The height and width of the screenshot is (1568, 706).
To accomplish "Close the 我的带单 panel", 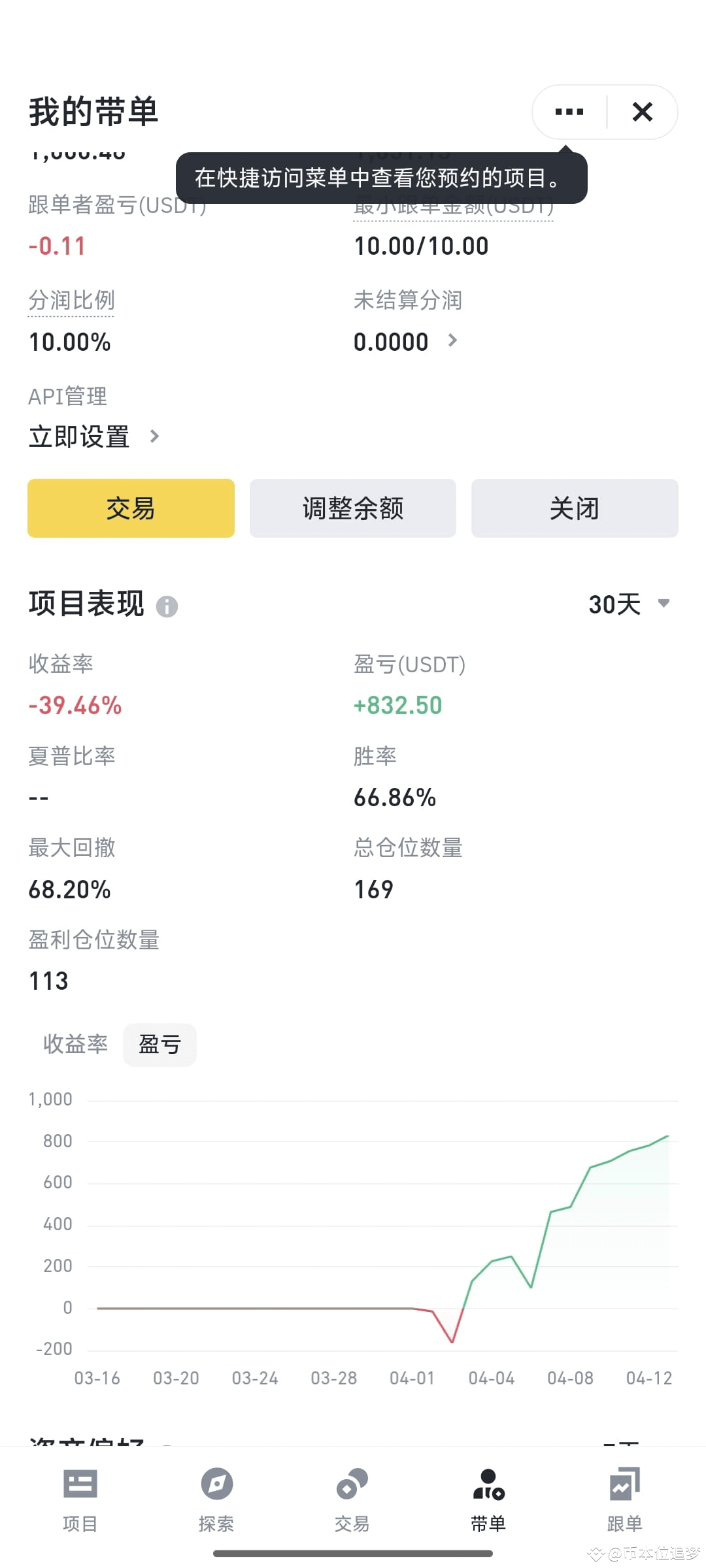I will click(643, 112).
